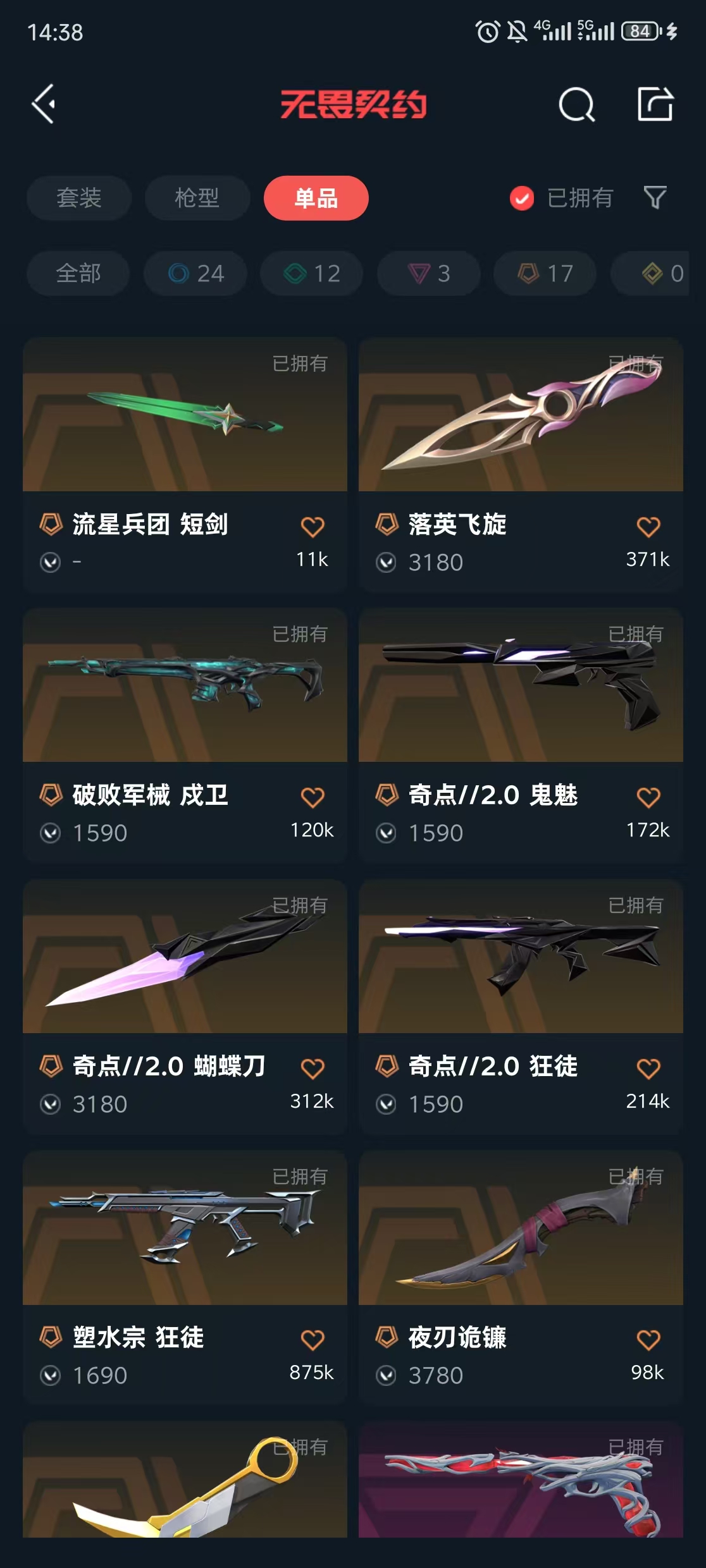Filter by the chip showing 12

[312, 273]
